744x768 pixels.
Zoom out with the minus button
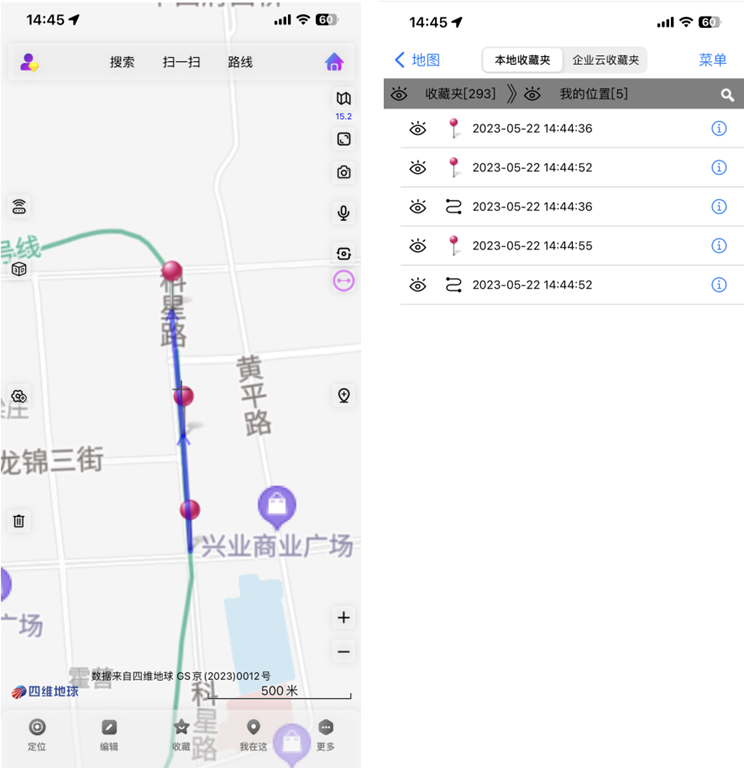[x=344, y=652]
